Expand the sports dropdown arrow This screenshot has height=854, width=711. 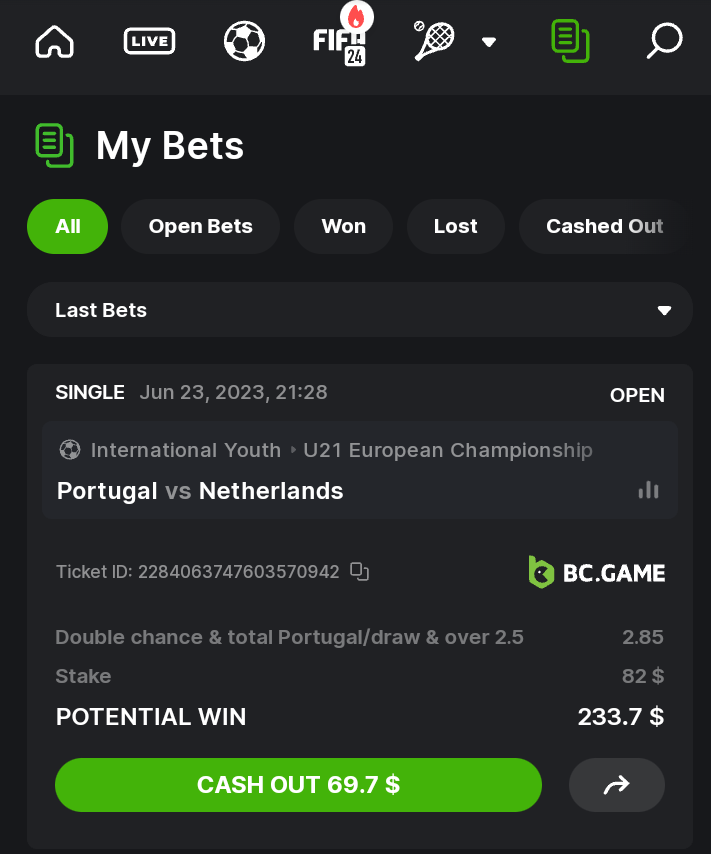(x=489, y=42)
